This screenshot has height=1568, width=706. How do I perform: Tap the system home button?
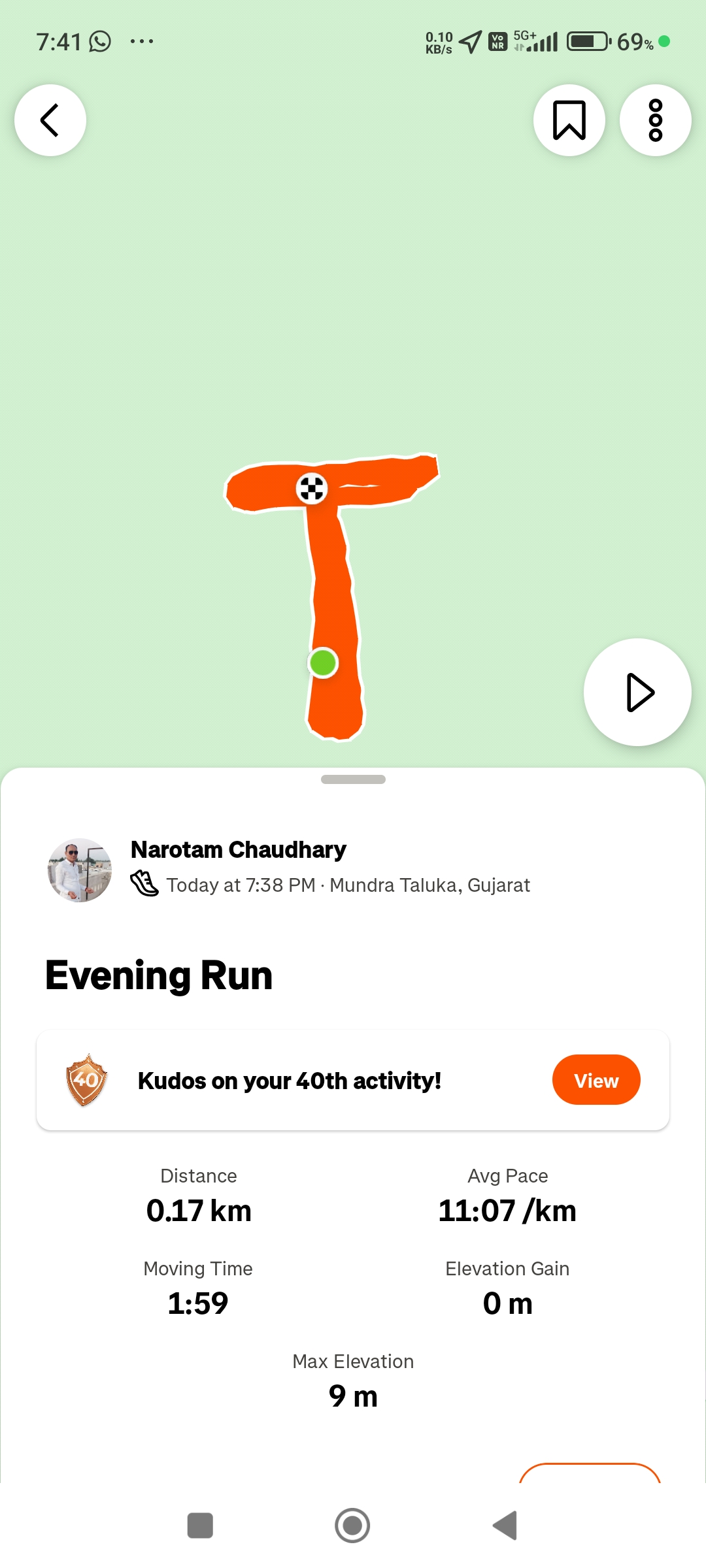pos(352,1526)
